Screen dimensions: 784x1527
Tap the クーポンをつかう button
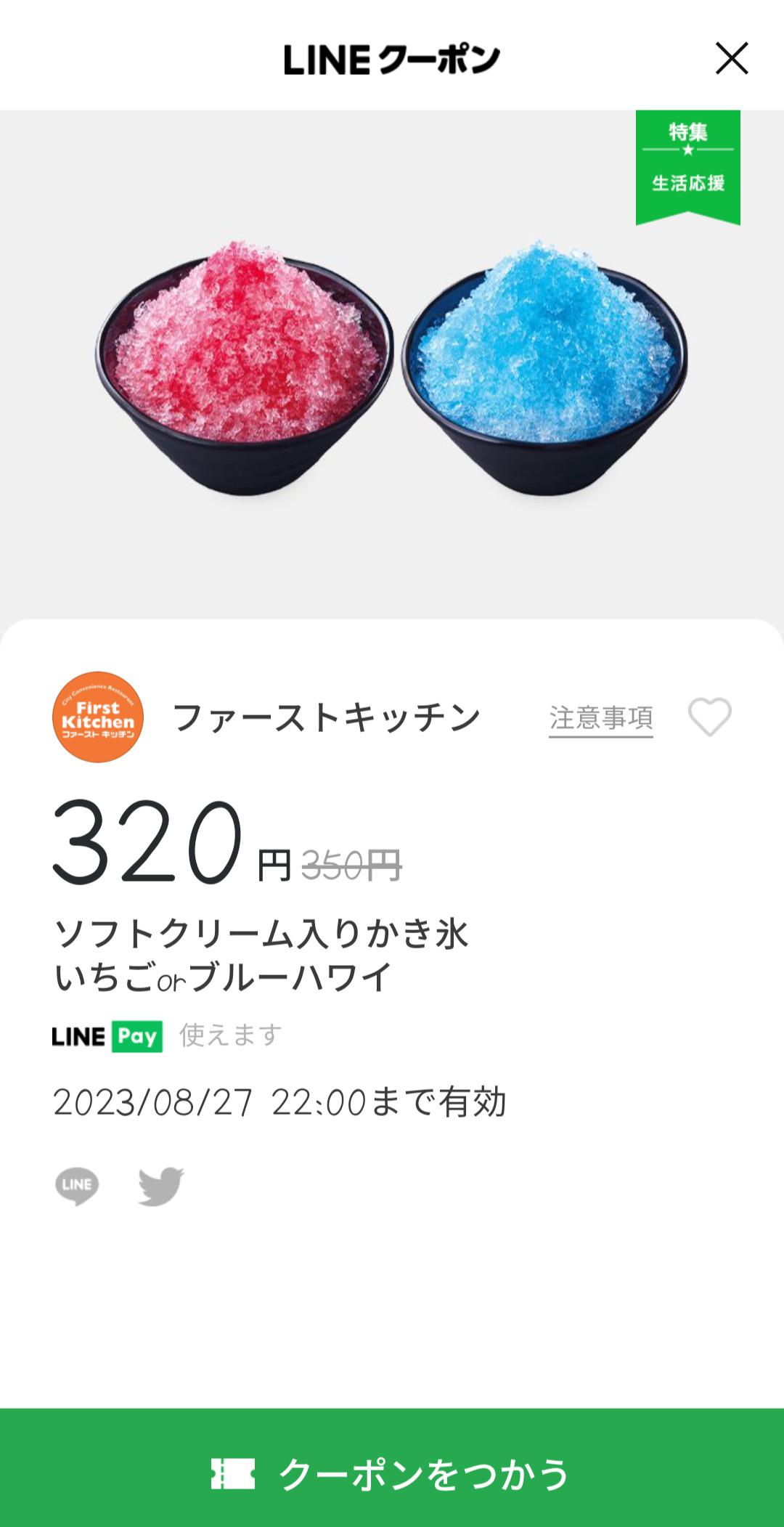pos(392,1473)
